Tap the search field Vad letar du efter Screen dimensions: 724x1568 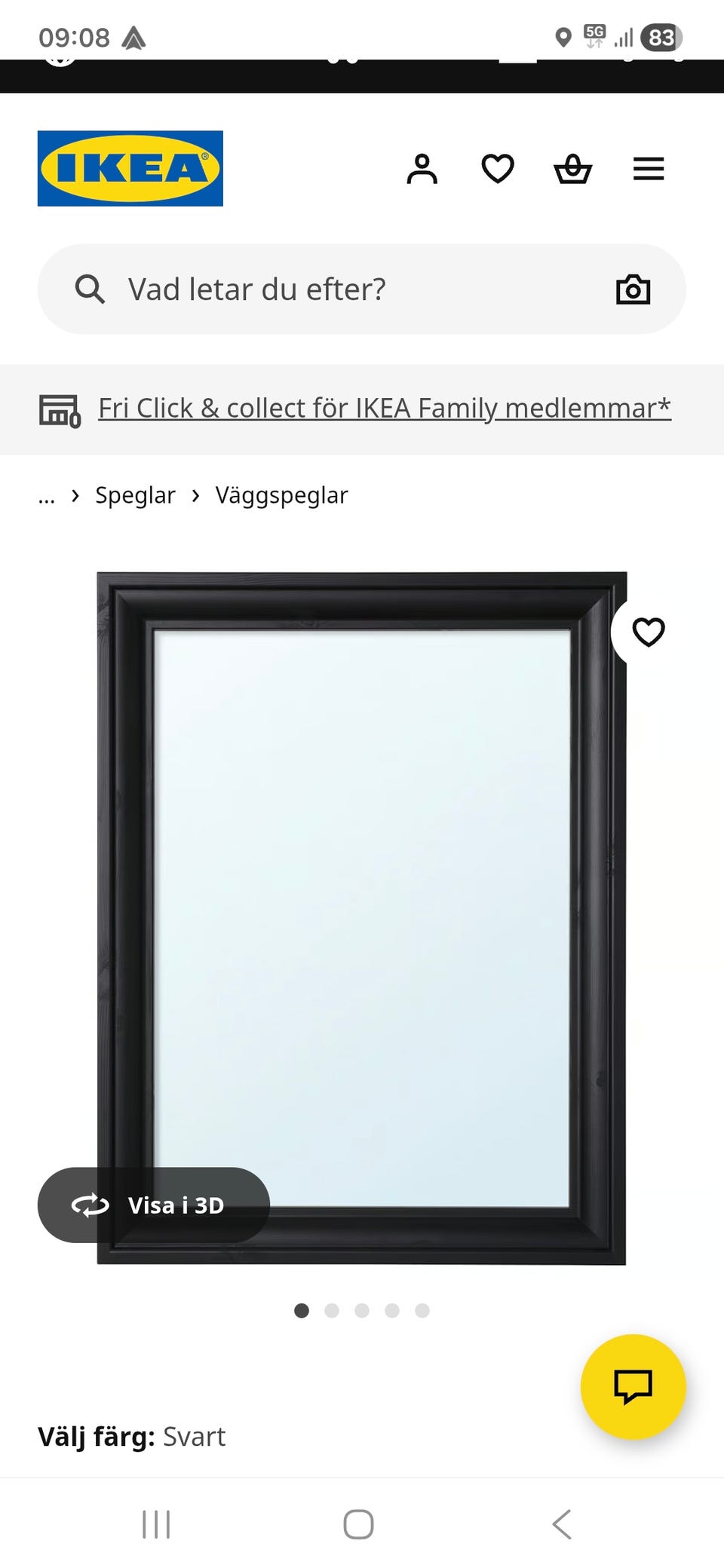coord(302,289)
